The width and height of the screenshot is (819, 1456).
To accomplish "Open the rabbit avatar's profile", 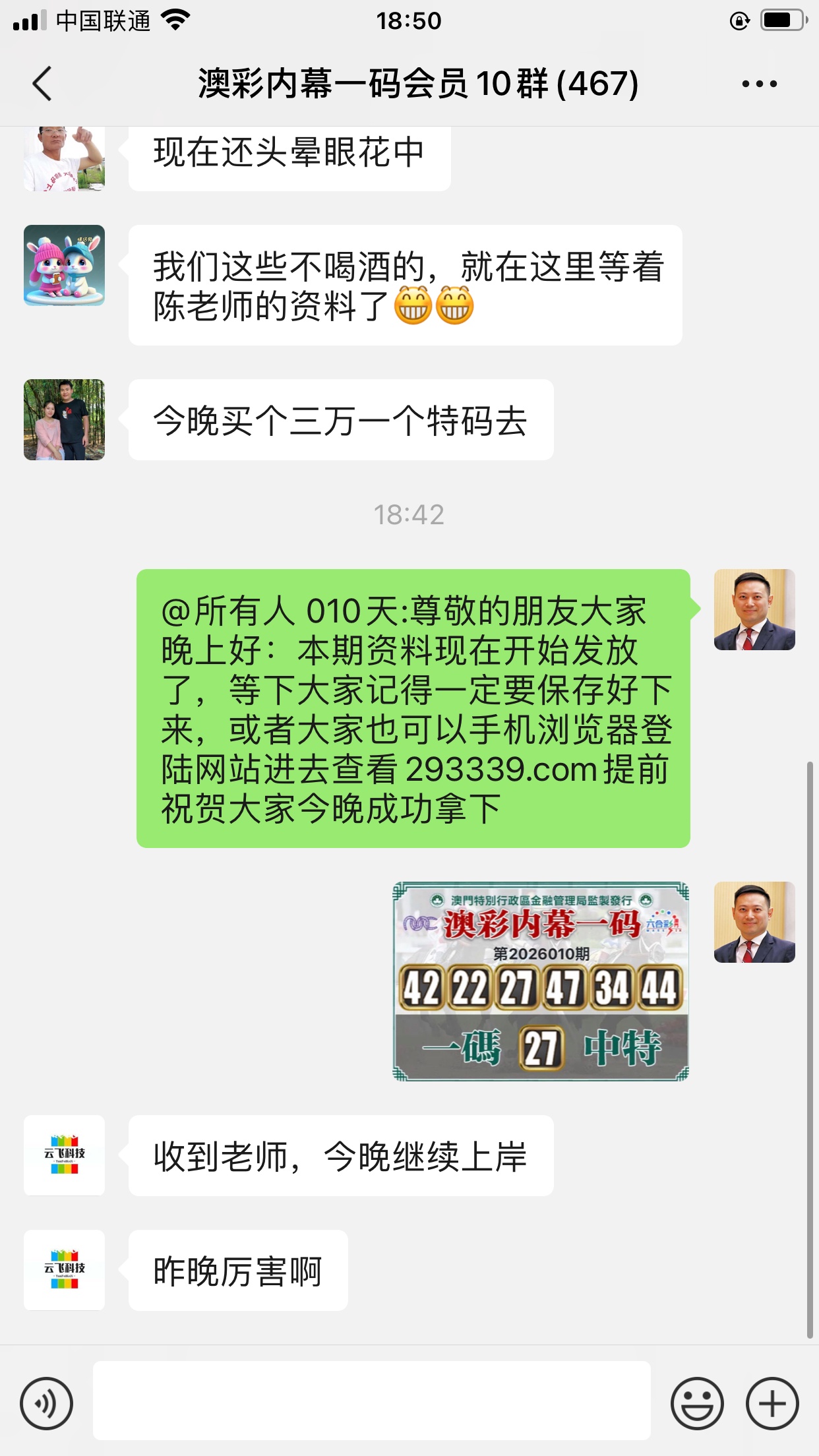I will click(x=64, y=265).
